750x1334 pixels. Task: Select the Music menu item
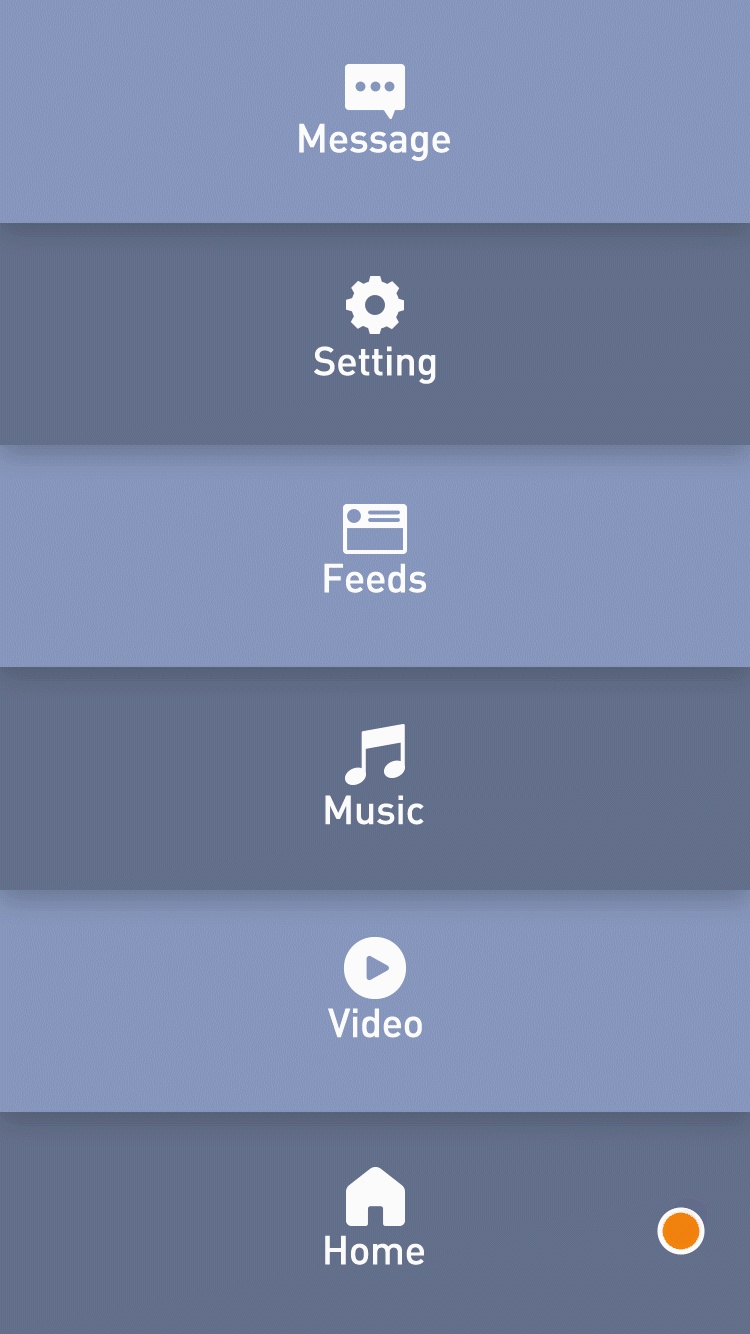tap(374, 778)
